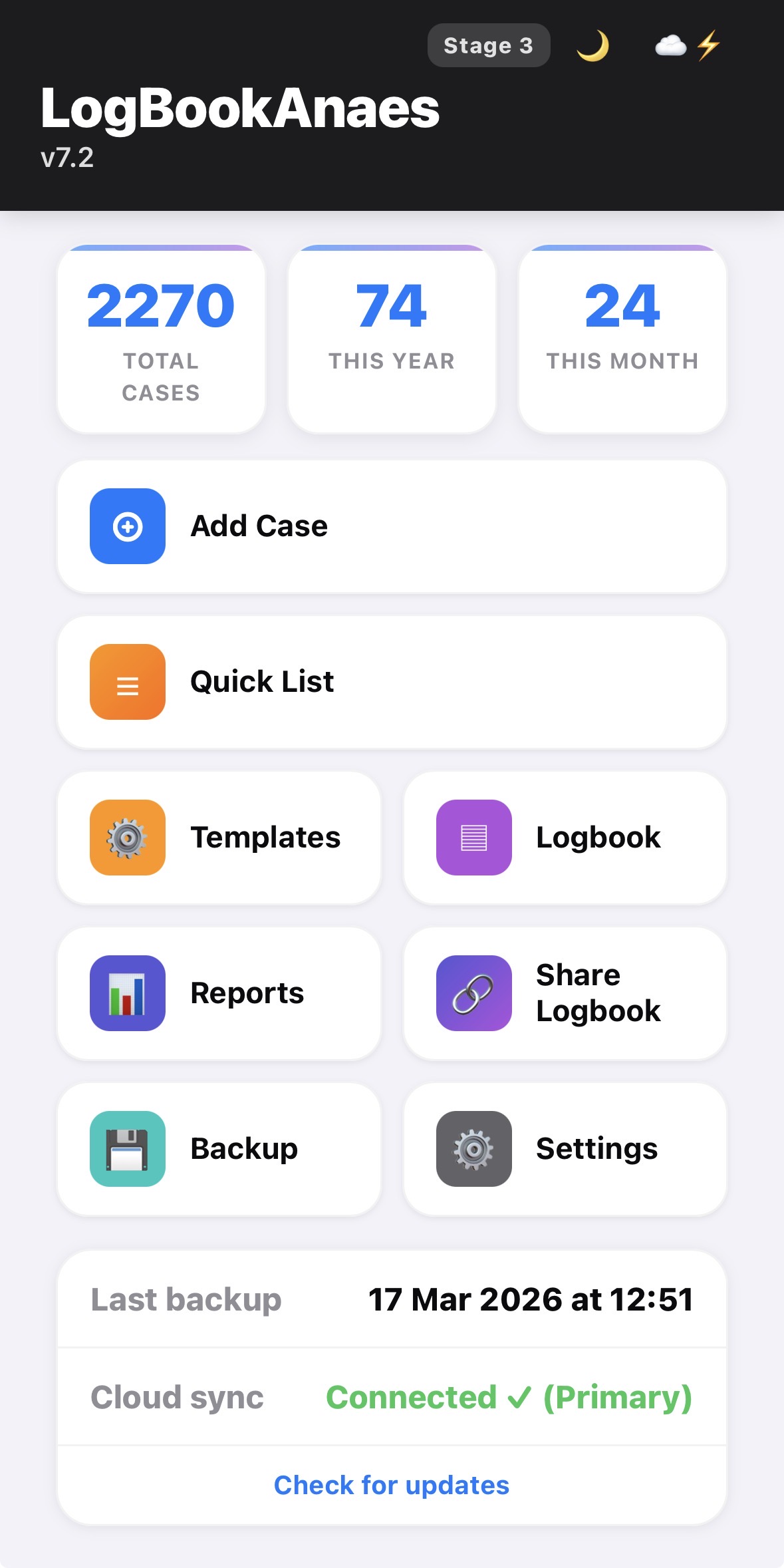Viewport: 784px width, 1568px height.
Task: Tap the Stage 3 chip
Action: coord(489,46)
